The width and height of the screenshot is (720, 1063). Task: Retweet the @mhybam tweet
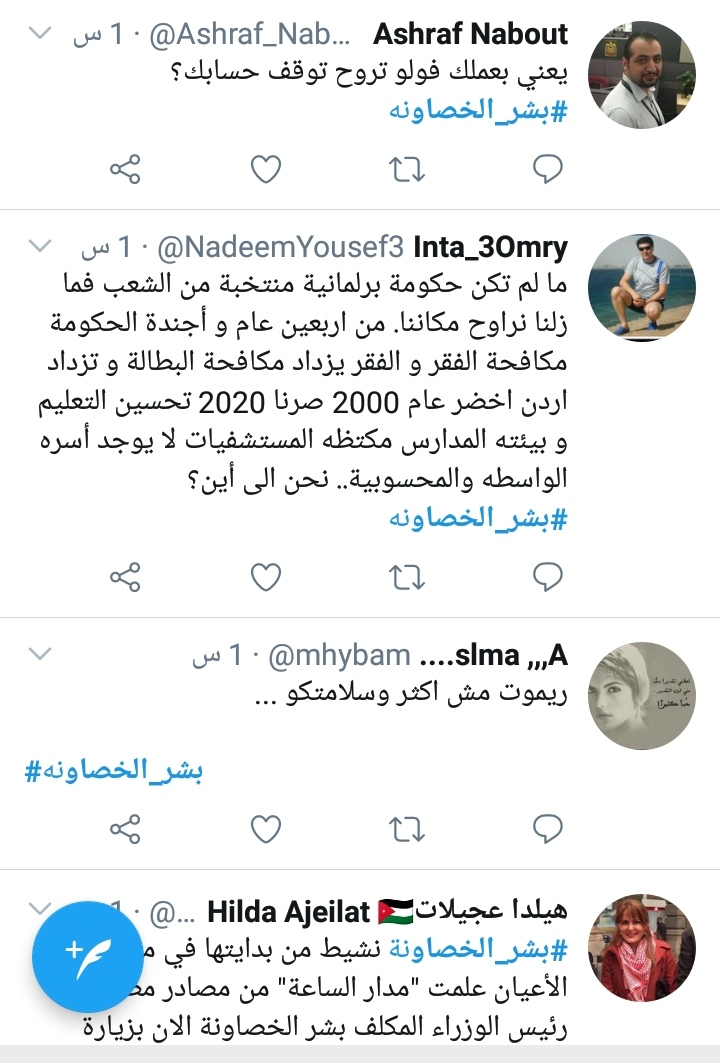pos(406,828)
